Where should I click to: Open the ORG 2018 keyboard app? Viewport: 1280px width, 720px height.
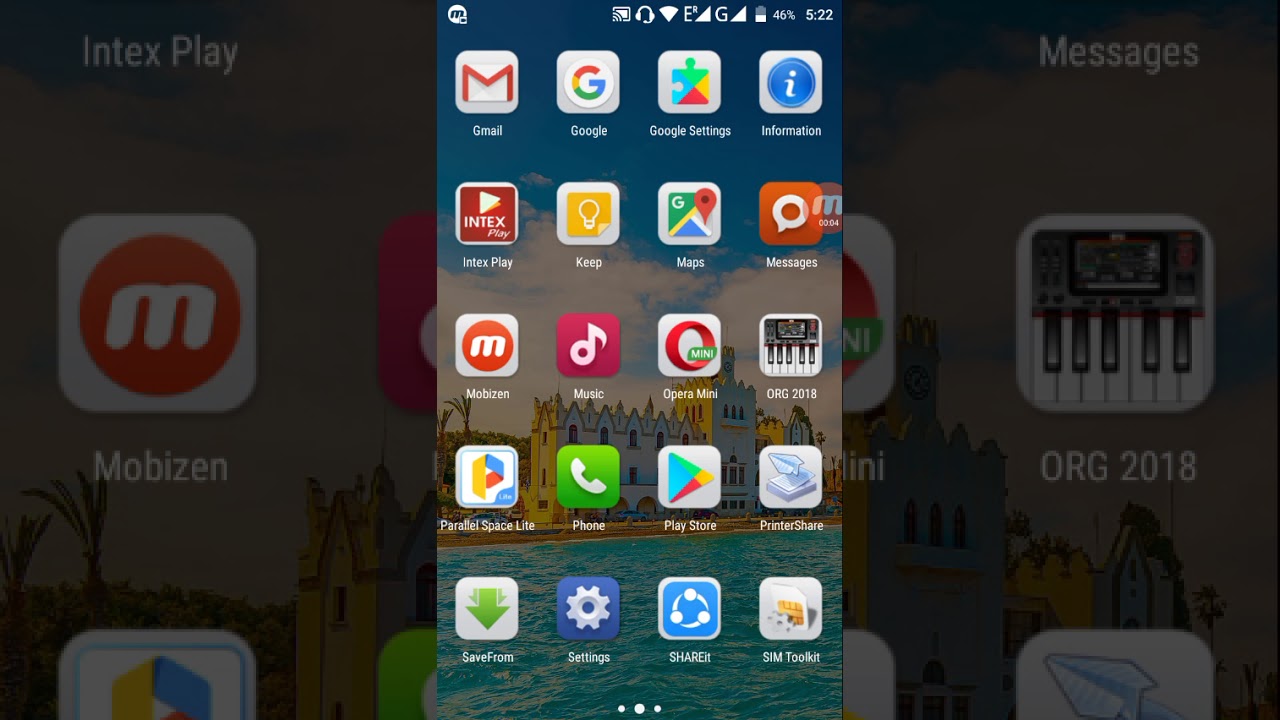[x=791, y=346]
